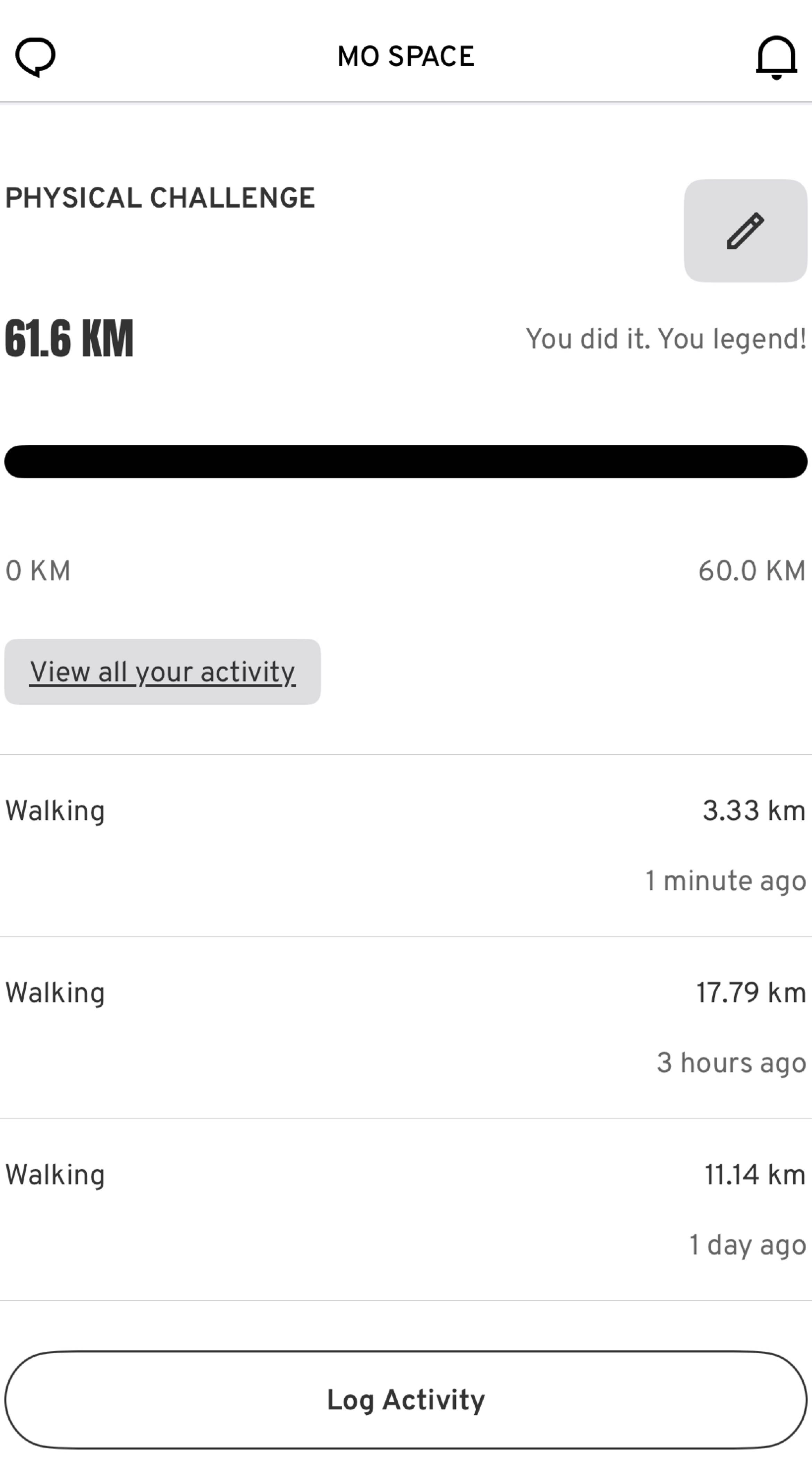The width and height of the screenshot is (812, 1483).
Task: Open the 17.79 km walking entry
Action: [406, 1028]
